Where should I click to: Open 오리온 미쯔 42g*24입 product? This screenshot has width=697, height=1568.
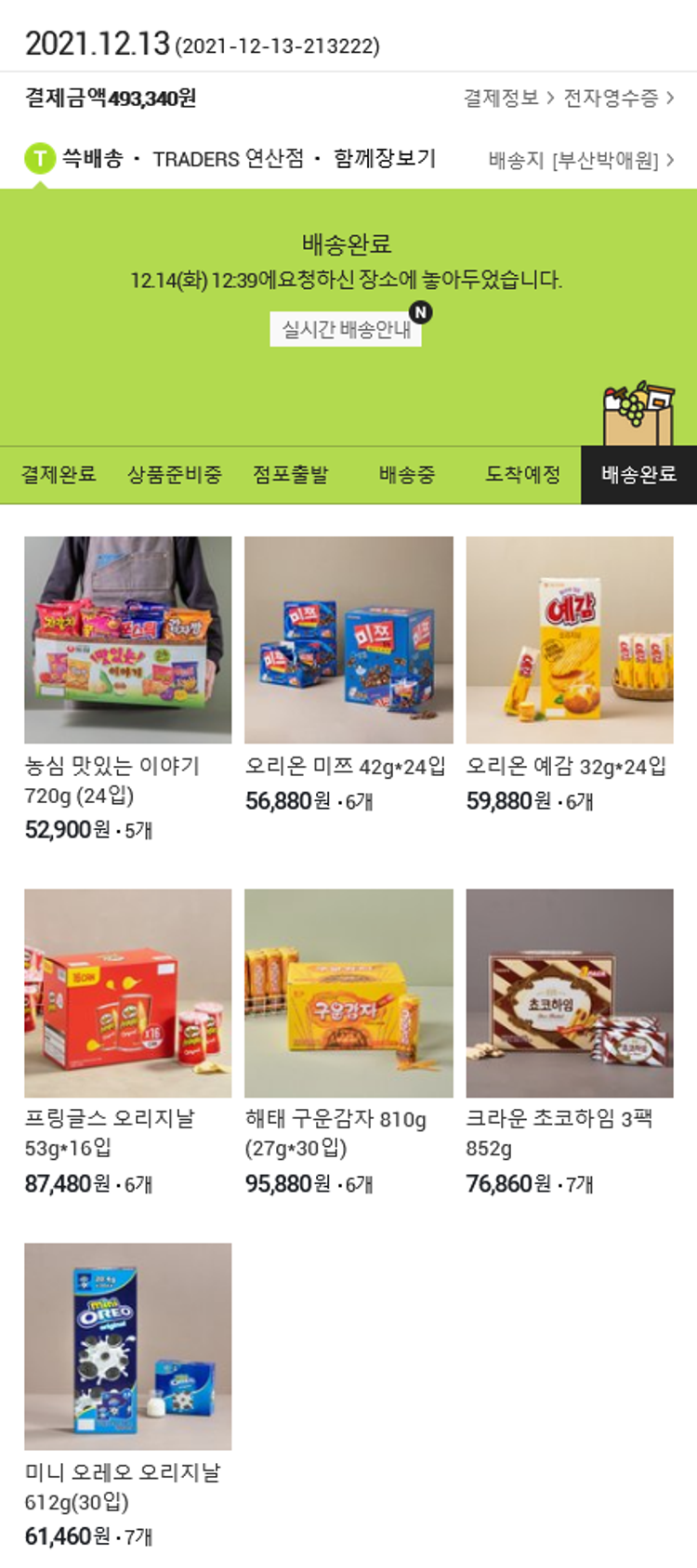[348, 640]
